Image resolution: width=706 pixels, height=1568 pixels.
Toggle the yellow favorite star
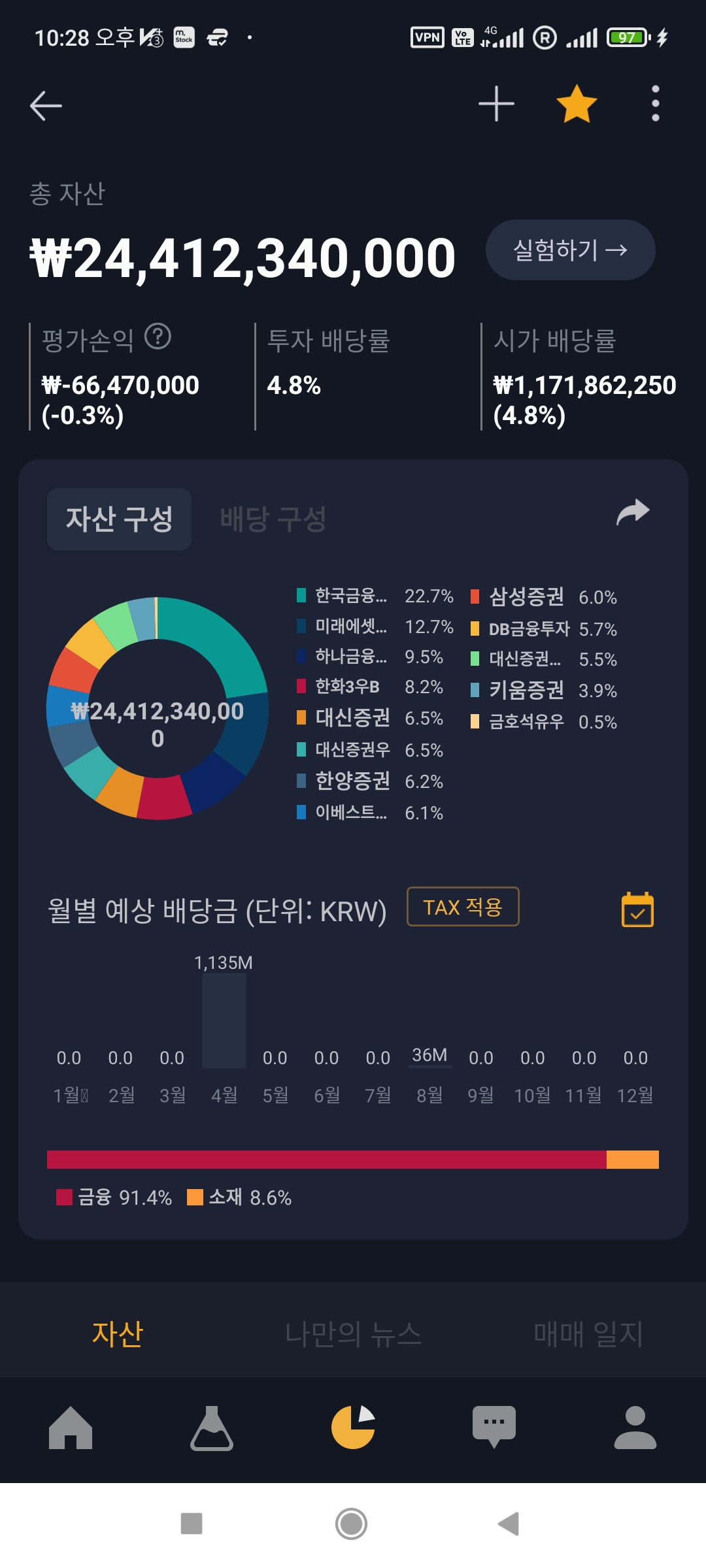(577, 104)
